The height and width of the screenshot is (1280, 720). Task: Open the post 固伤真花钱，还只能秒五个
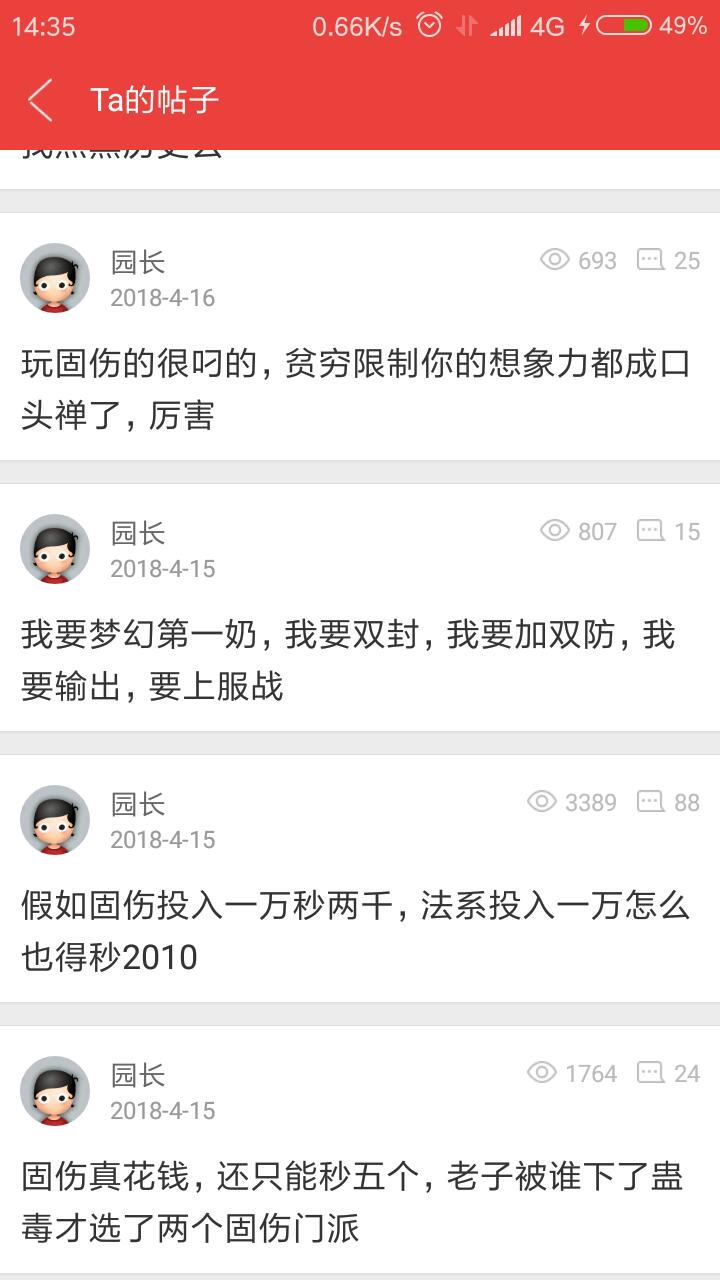click(x=352, y=1201)
